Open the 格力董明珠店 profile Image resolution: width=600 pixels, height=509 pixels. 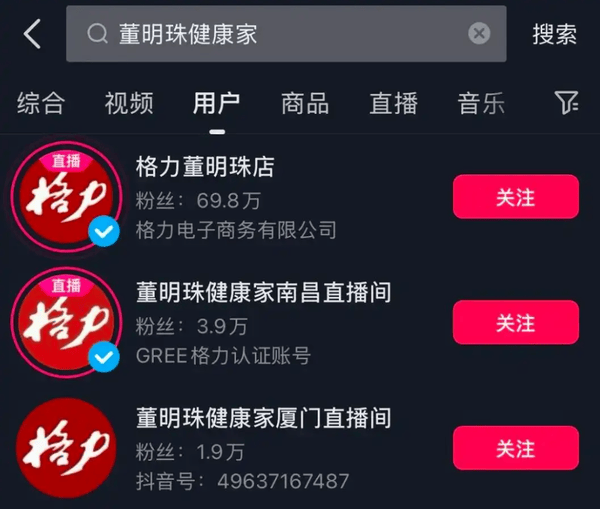coord(205,166)
